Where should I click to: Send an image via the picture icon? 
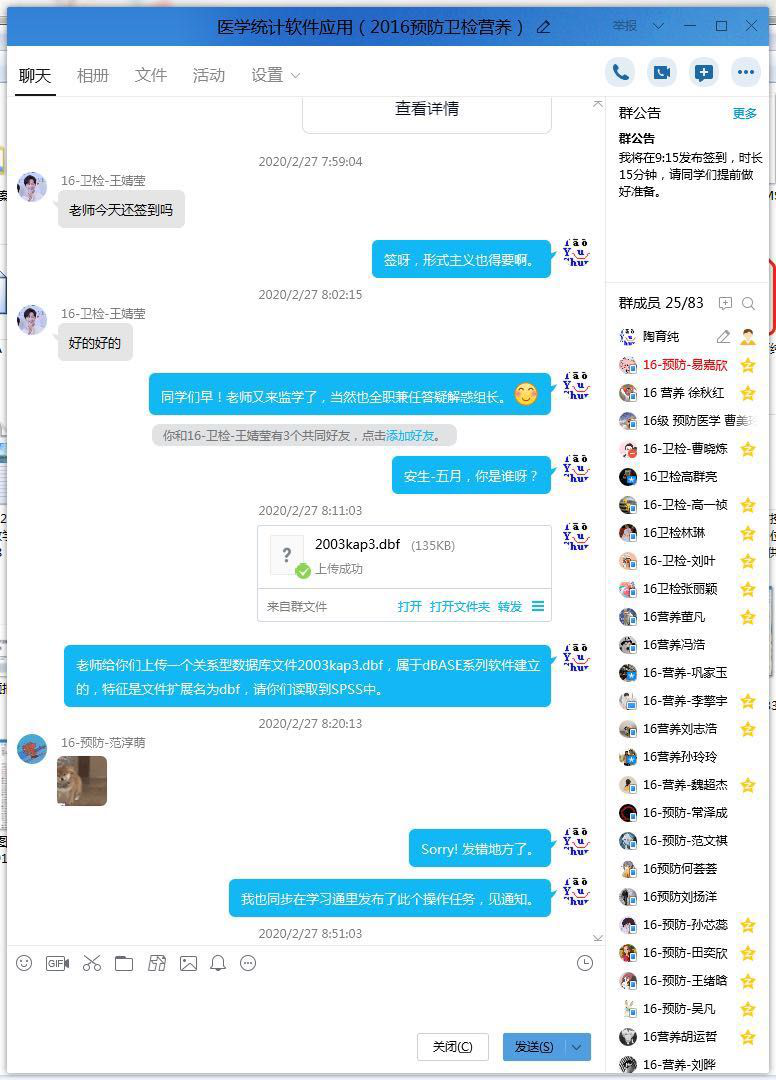(188, 963)
